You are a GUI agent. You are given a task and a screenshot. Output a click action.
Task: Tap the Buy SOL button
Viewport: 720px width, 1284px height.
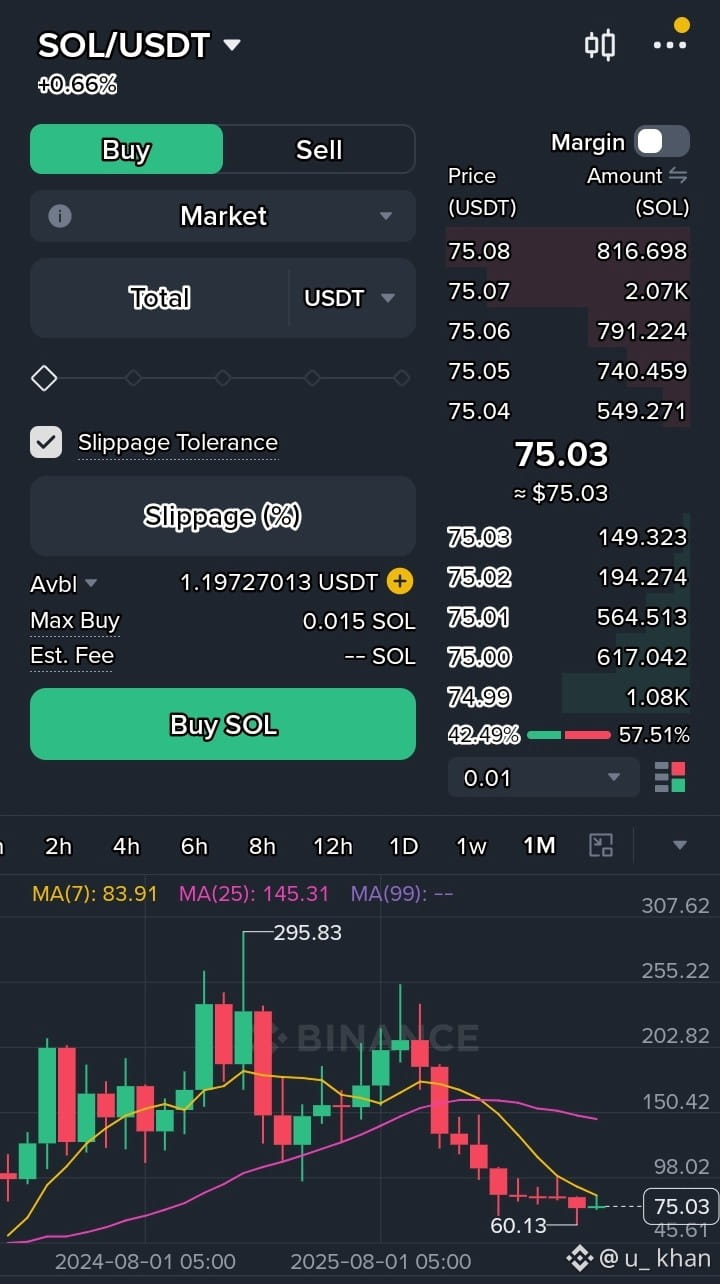tap(223, 724)
